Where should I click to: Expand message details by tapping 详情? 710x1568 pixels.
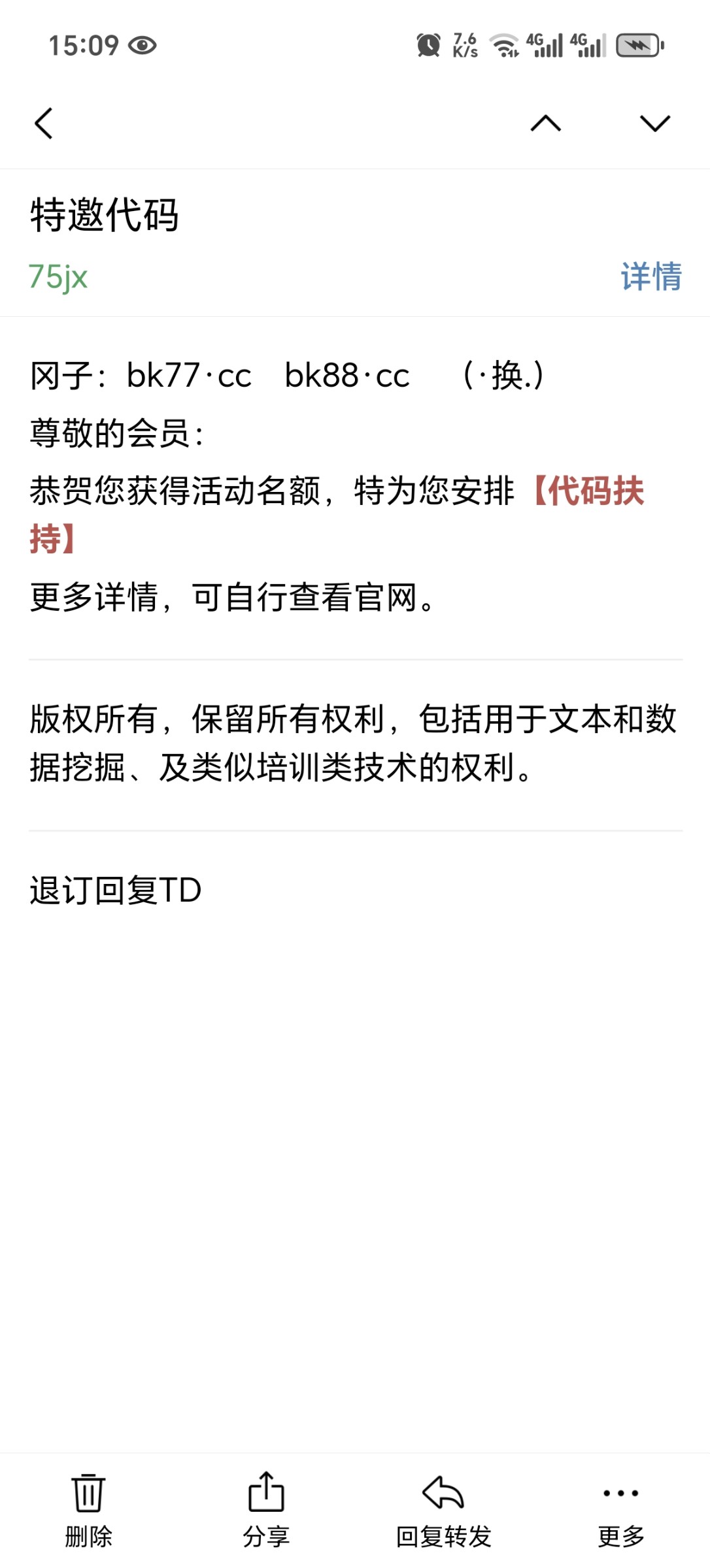(651, 277)
